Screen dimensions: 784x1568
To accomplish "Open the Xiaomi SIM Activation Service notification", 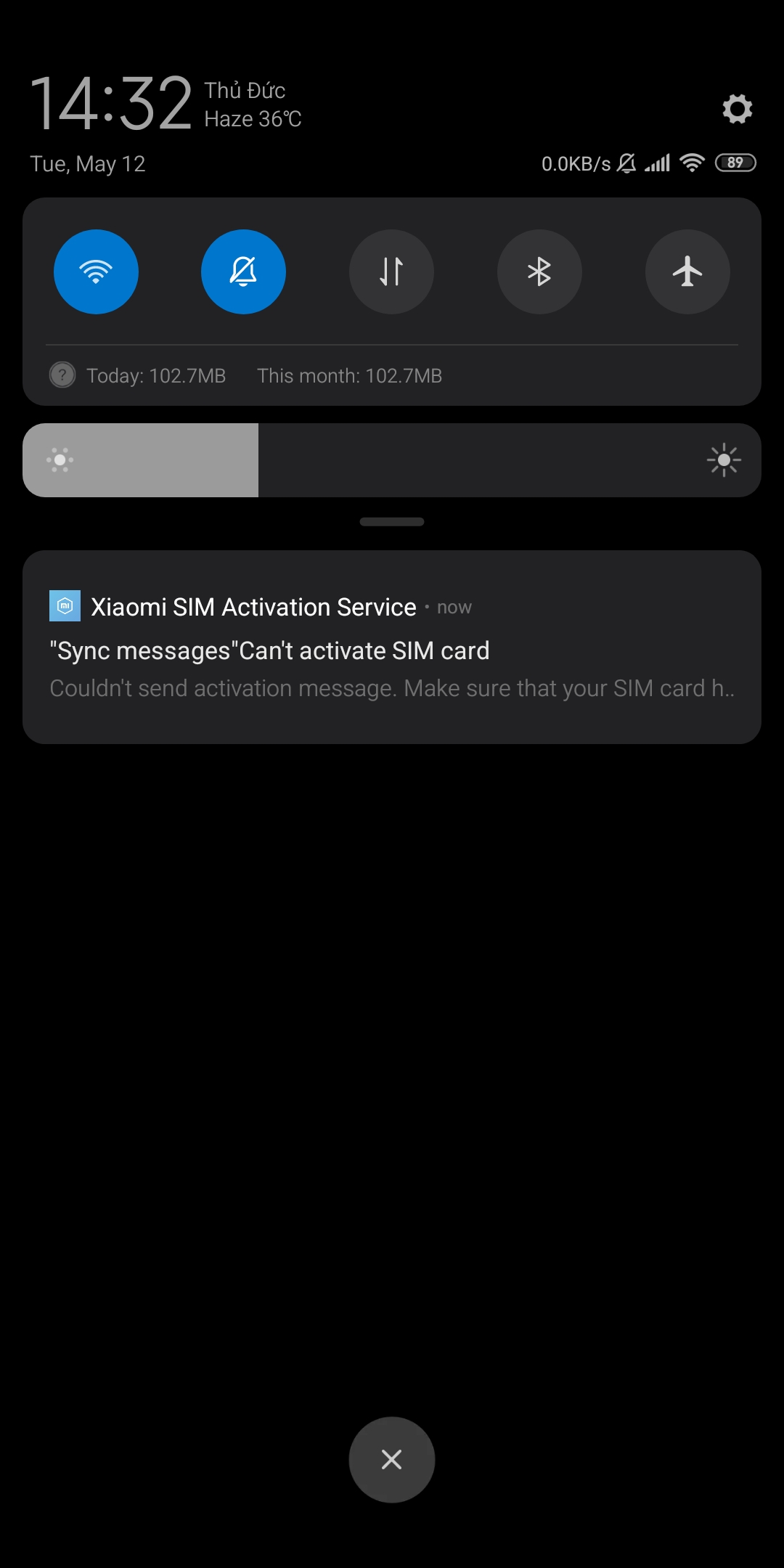I will pyautogui.click(x=392, y=648).
